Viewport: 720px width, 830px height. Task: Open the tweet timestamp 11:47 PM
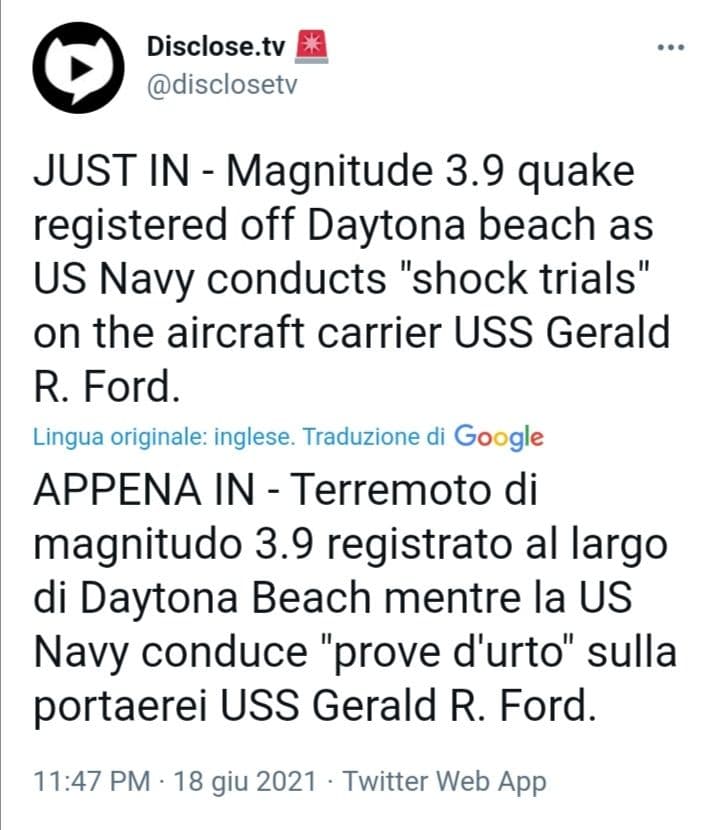tap(93, 781)
